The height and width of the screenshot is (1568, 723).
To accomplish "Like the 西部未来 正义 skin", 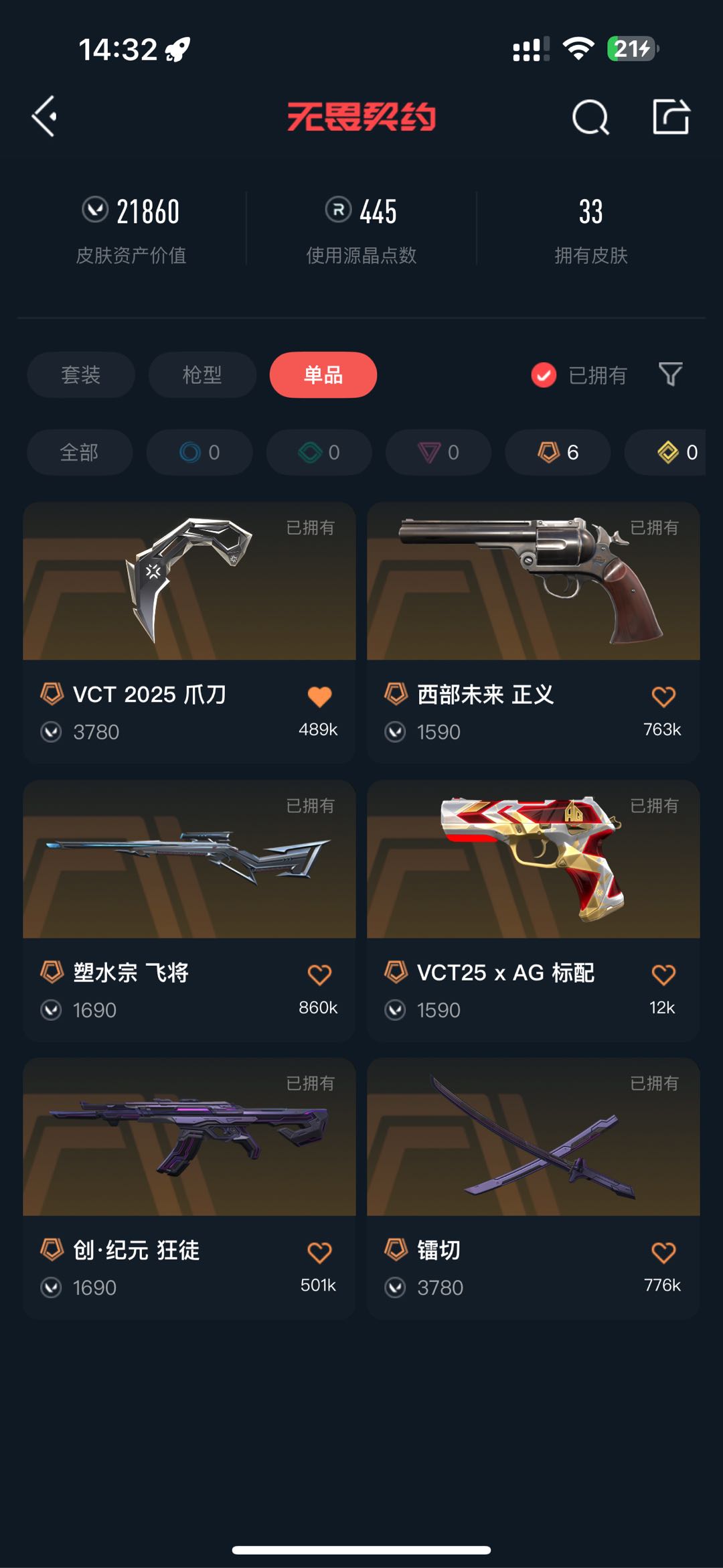I will 663,697.
